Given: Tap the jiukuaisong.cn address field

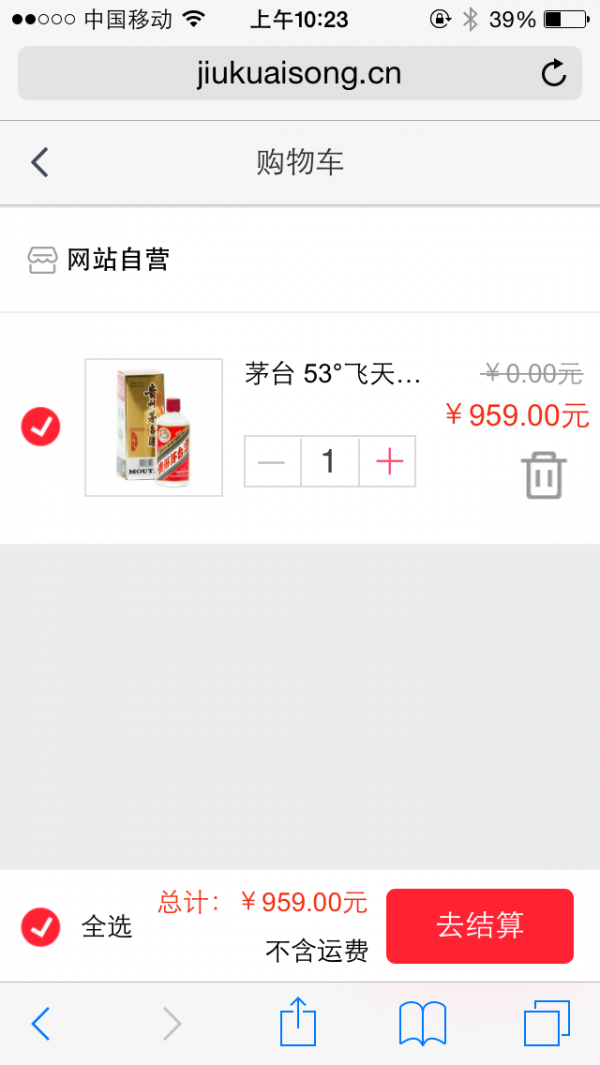Looking at the screenshot, I should point(299,73).
